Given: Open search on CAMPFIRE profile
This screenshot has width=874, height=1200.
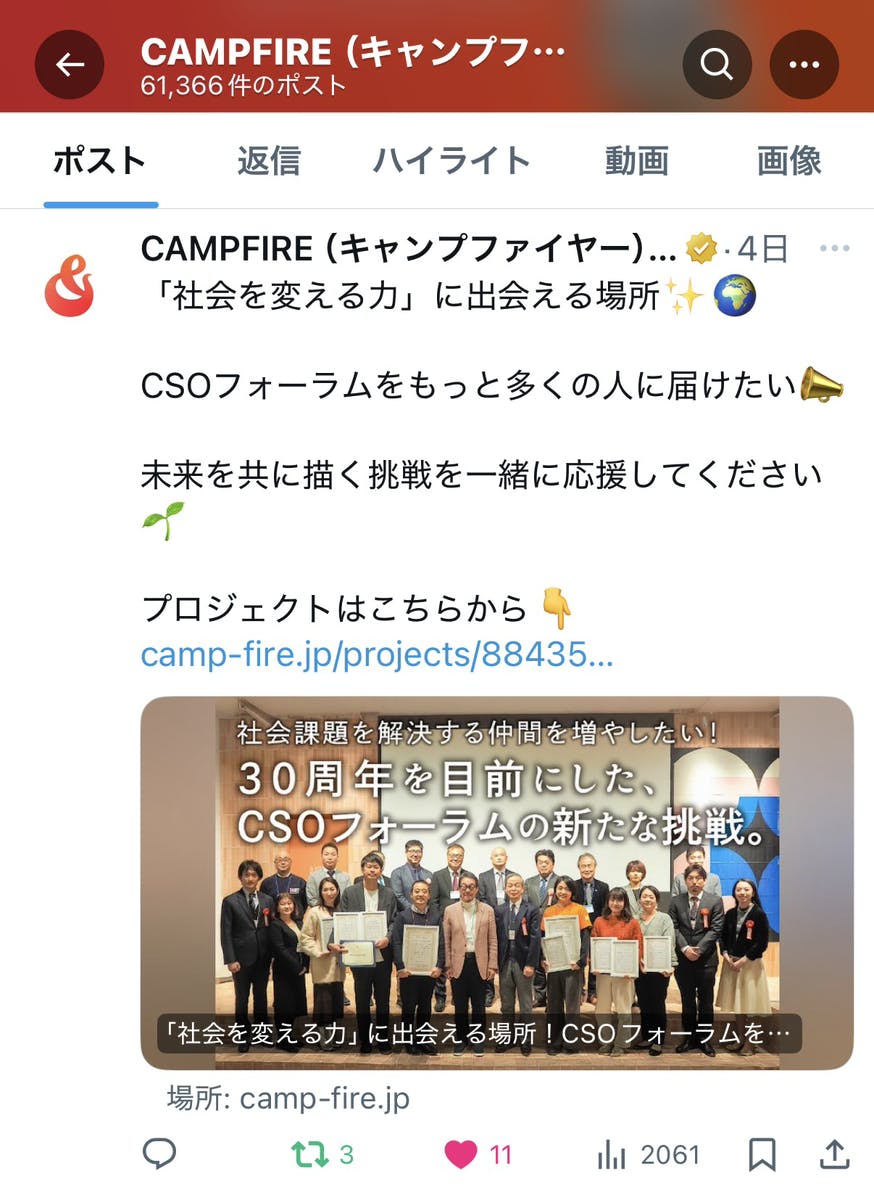Looking at the screenshot, I should click(716, 65).
